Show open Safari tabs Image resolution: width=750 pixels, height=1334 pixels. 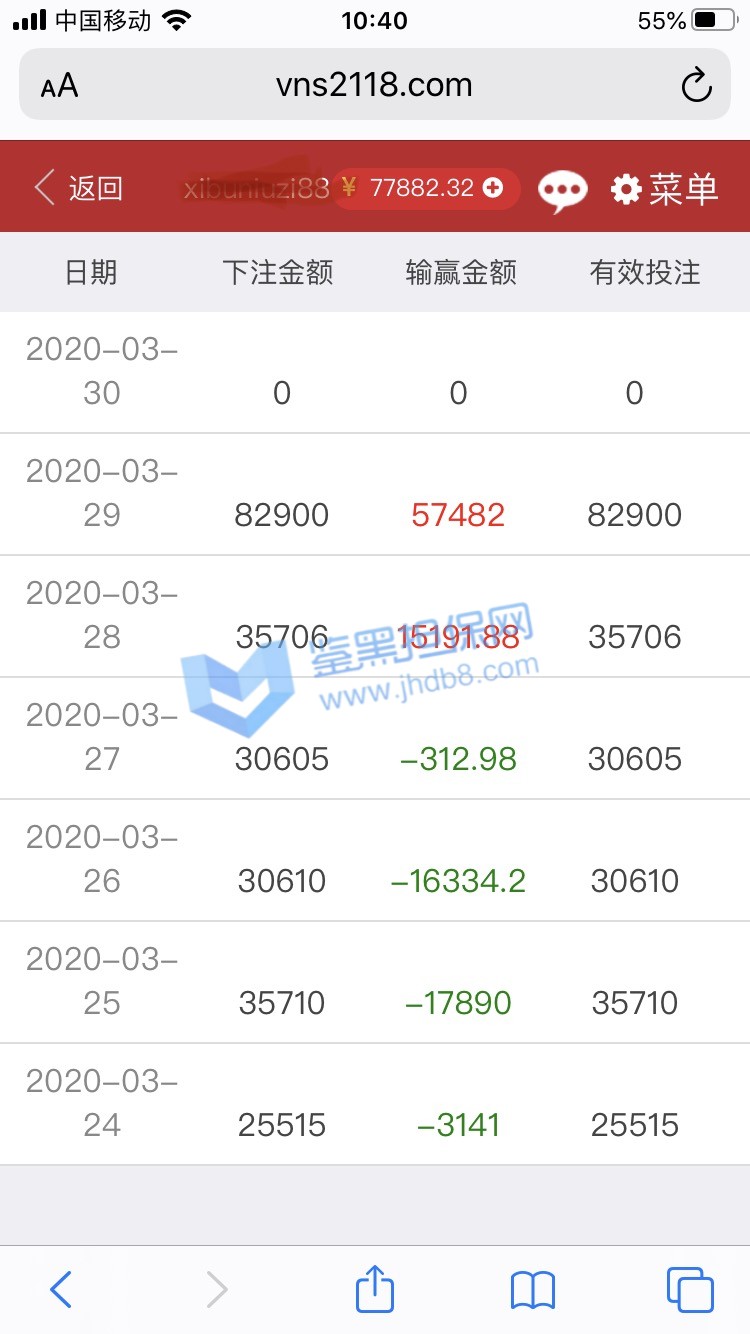pos(690,1290)
